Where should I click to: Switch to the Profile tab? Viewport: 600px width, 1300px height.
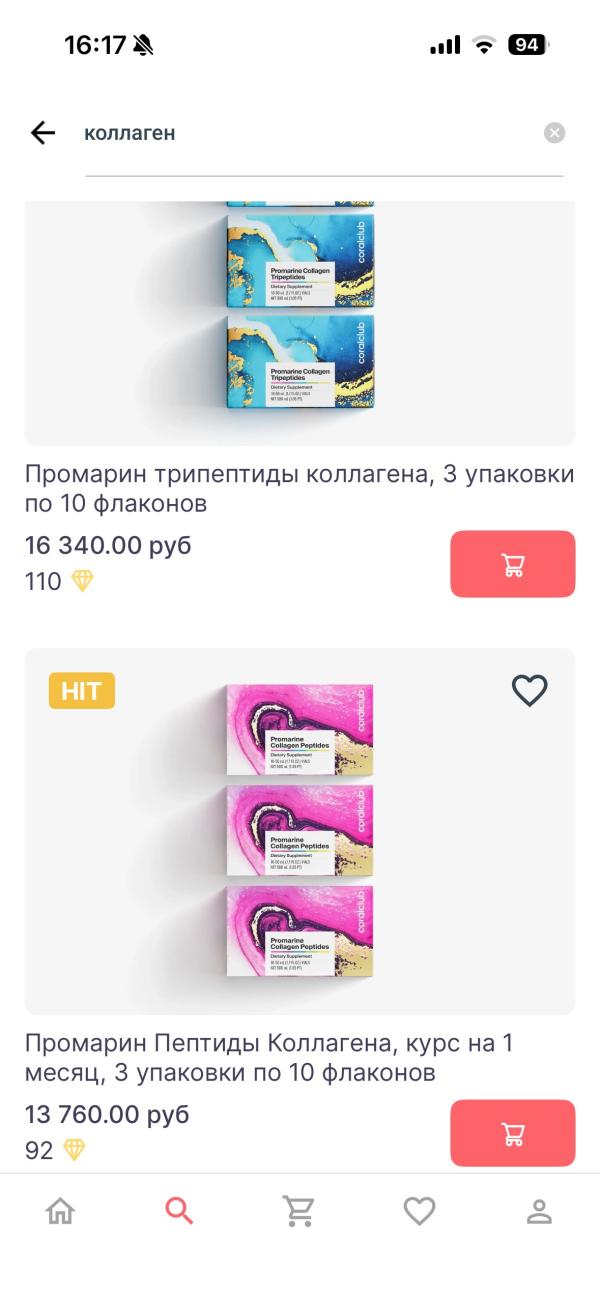[x=539, y=1211]
